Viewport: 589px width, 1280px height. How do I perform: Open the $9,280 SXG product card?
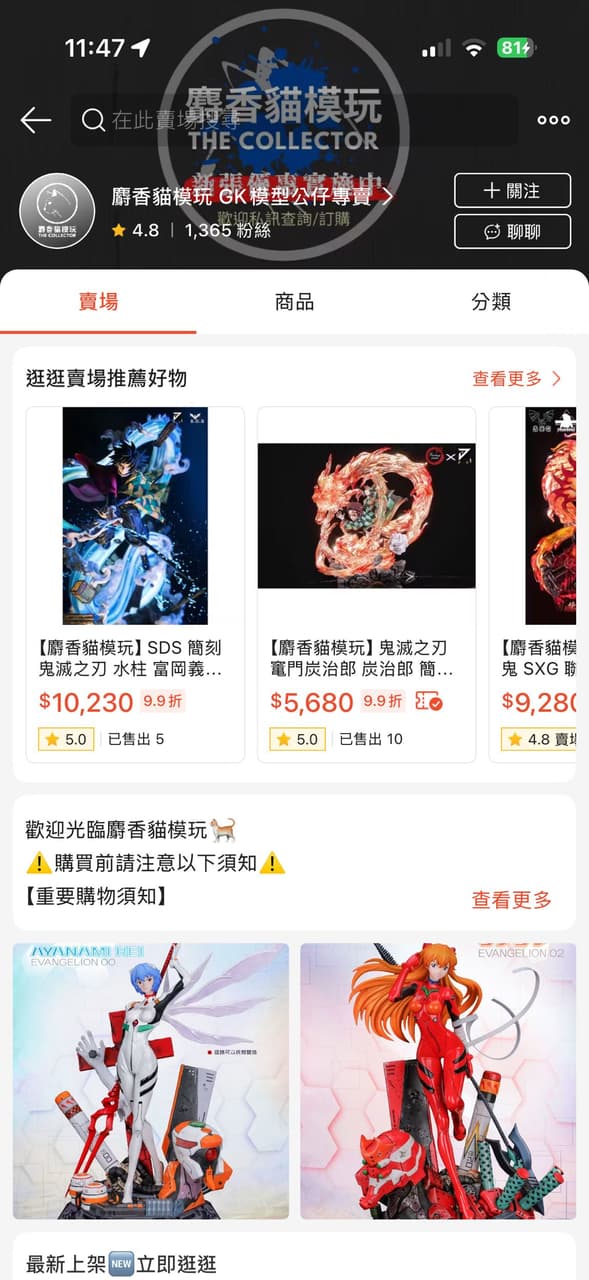pyautogui.click(x=533, y=584)
